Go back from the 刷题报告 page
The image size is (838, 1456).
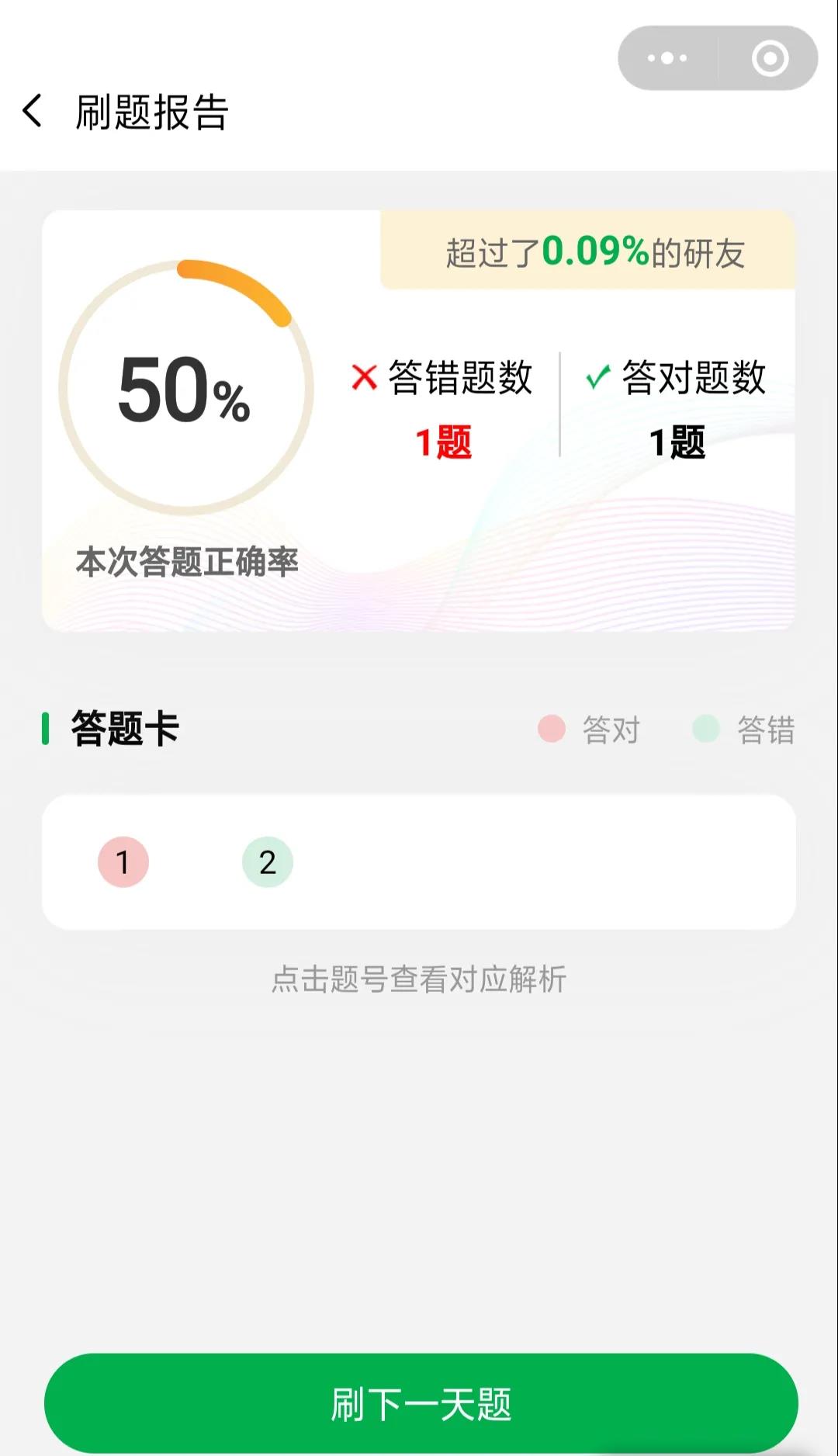(33, 111)
